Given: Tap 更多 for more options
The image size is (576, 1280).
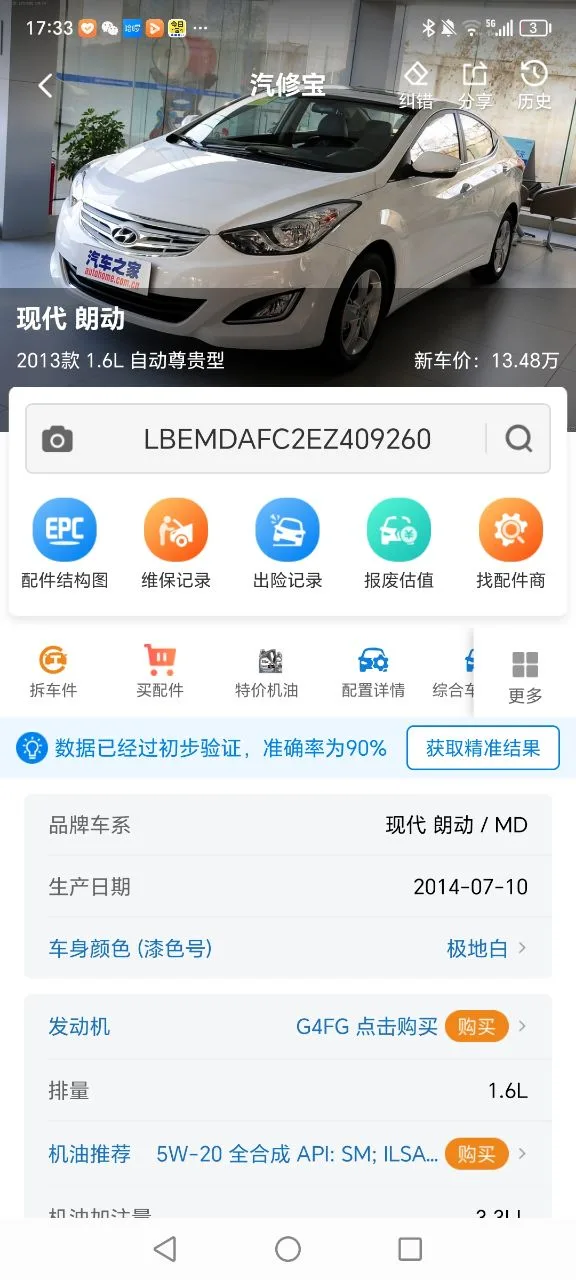Looking at the screenshot, I should [x=525, y=677].
